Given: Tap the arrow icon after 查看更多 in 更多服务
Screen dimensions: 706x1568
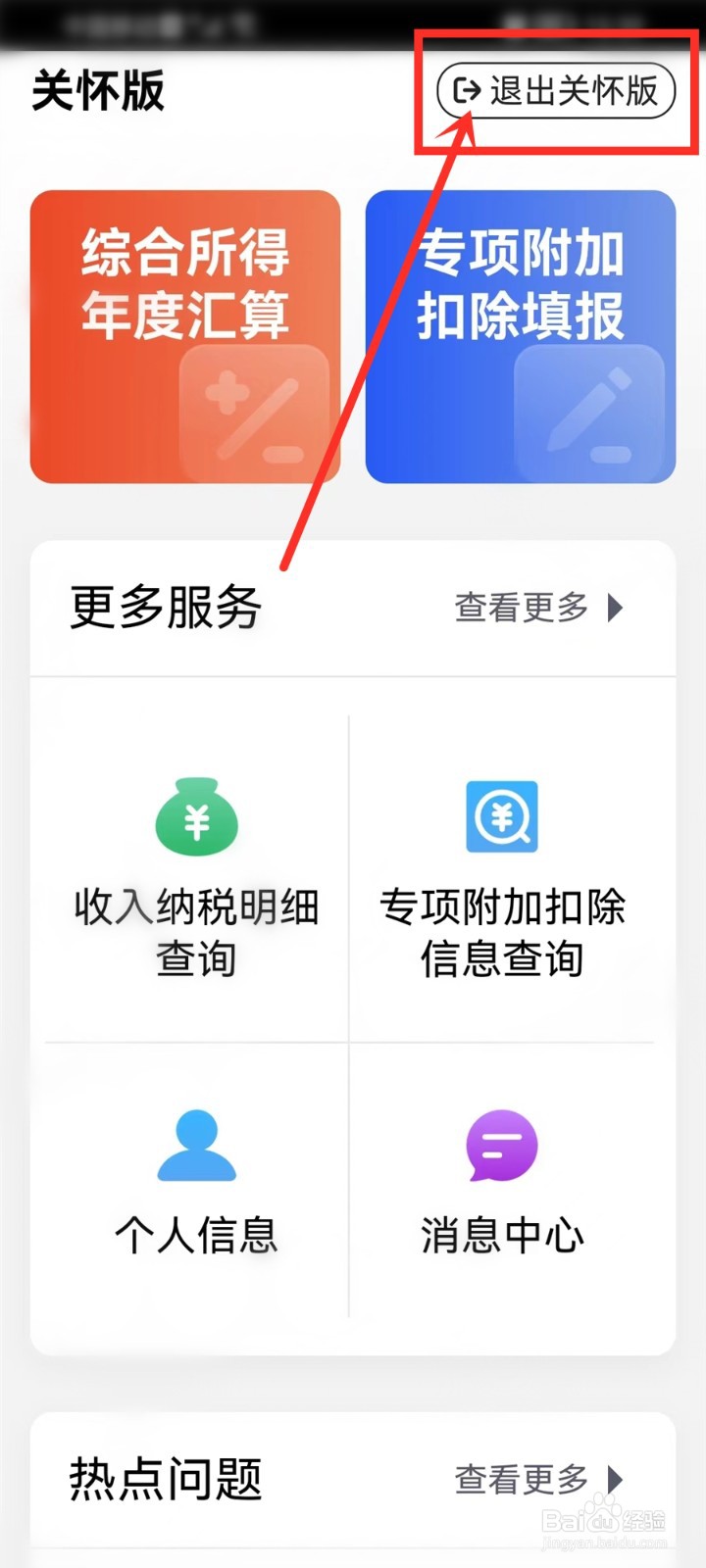Looking at the screenshot, I should point(615,609).
